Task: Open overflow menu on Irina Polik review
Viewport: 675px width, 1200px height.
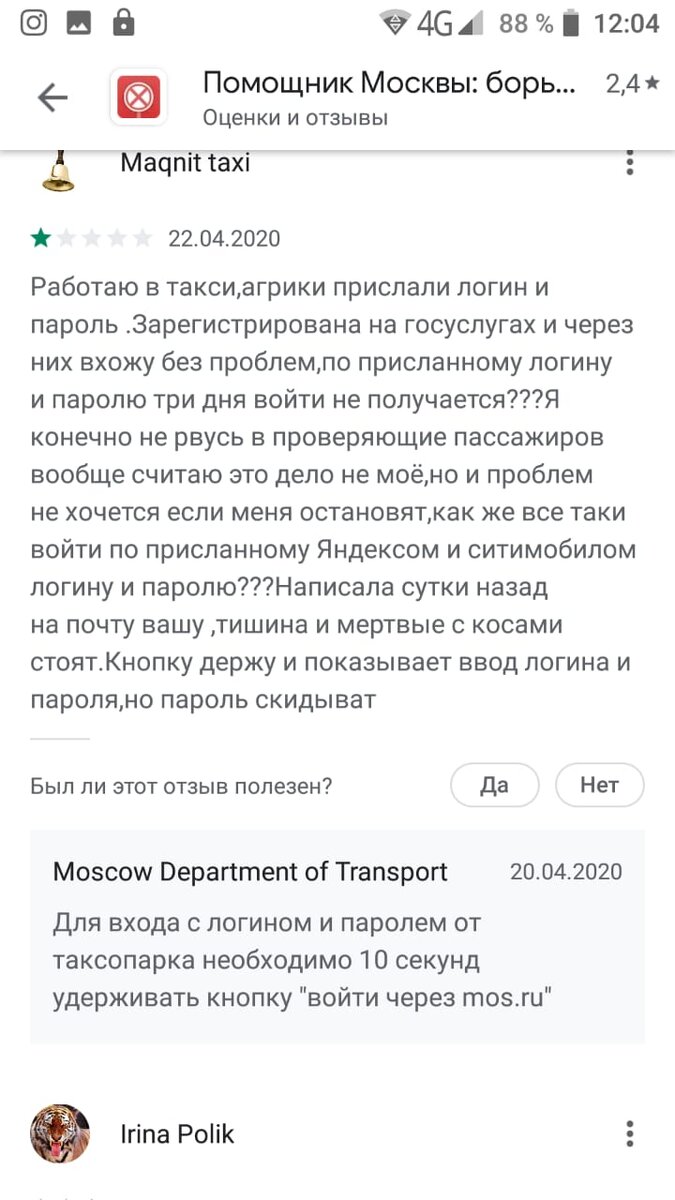Action: coord(629,1133)
